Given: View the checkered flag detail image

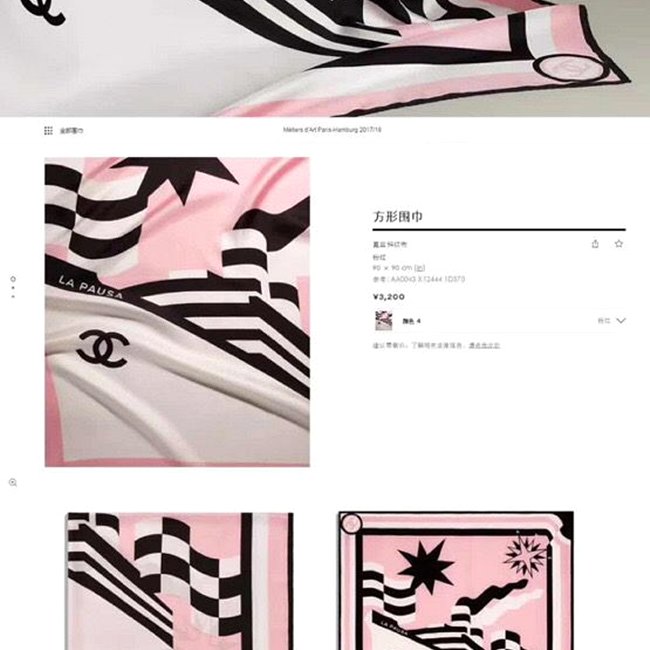Looking at the screenshot, I should [180, 578].
